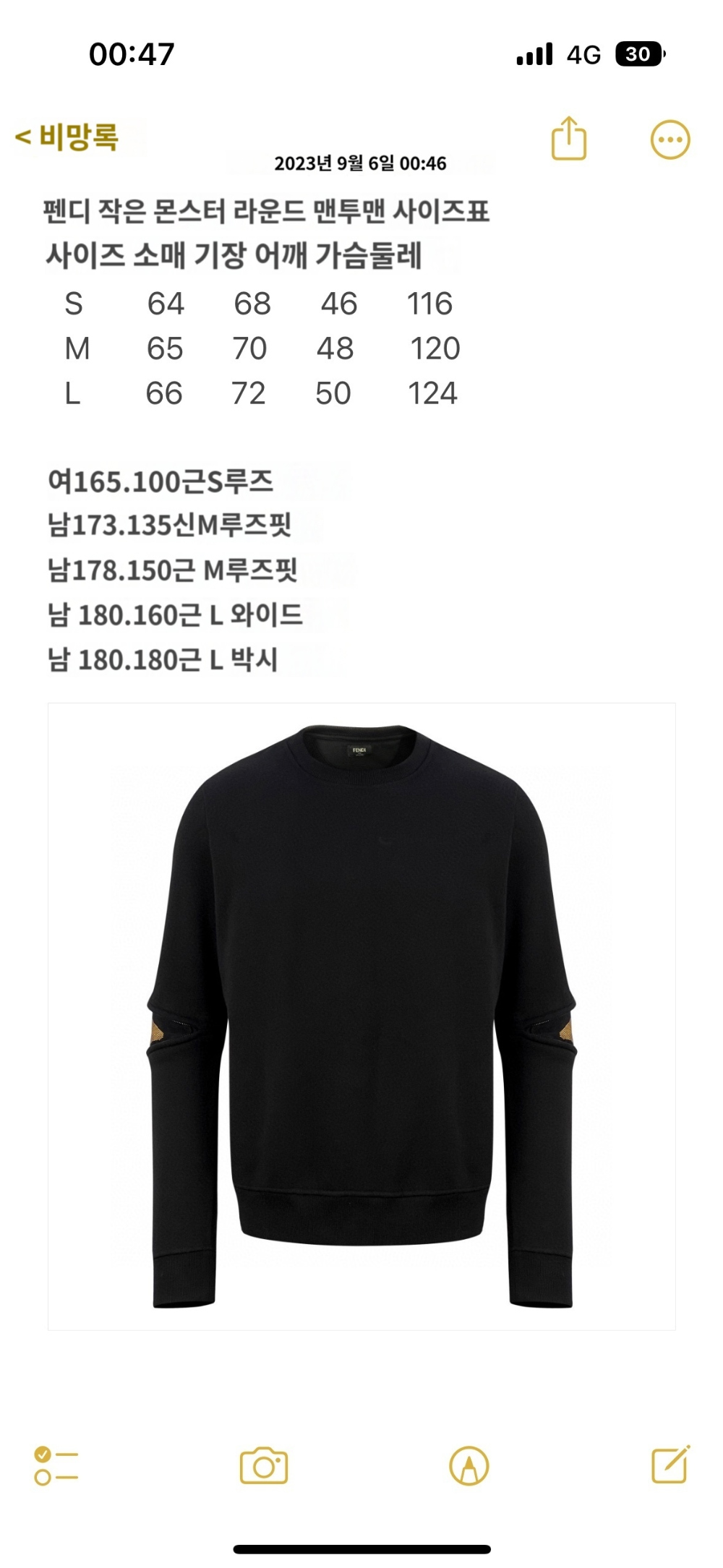This screenshot has width=723, height=1568.
Task: Open the black sweatshirt image attachment
Action: (361, 1016)
